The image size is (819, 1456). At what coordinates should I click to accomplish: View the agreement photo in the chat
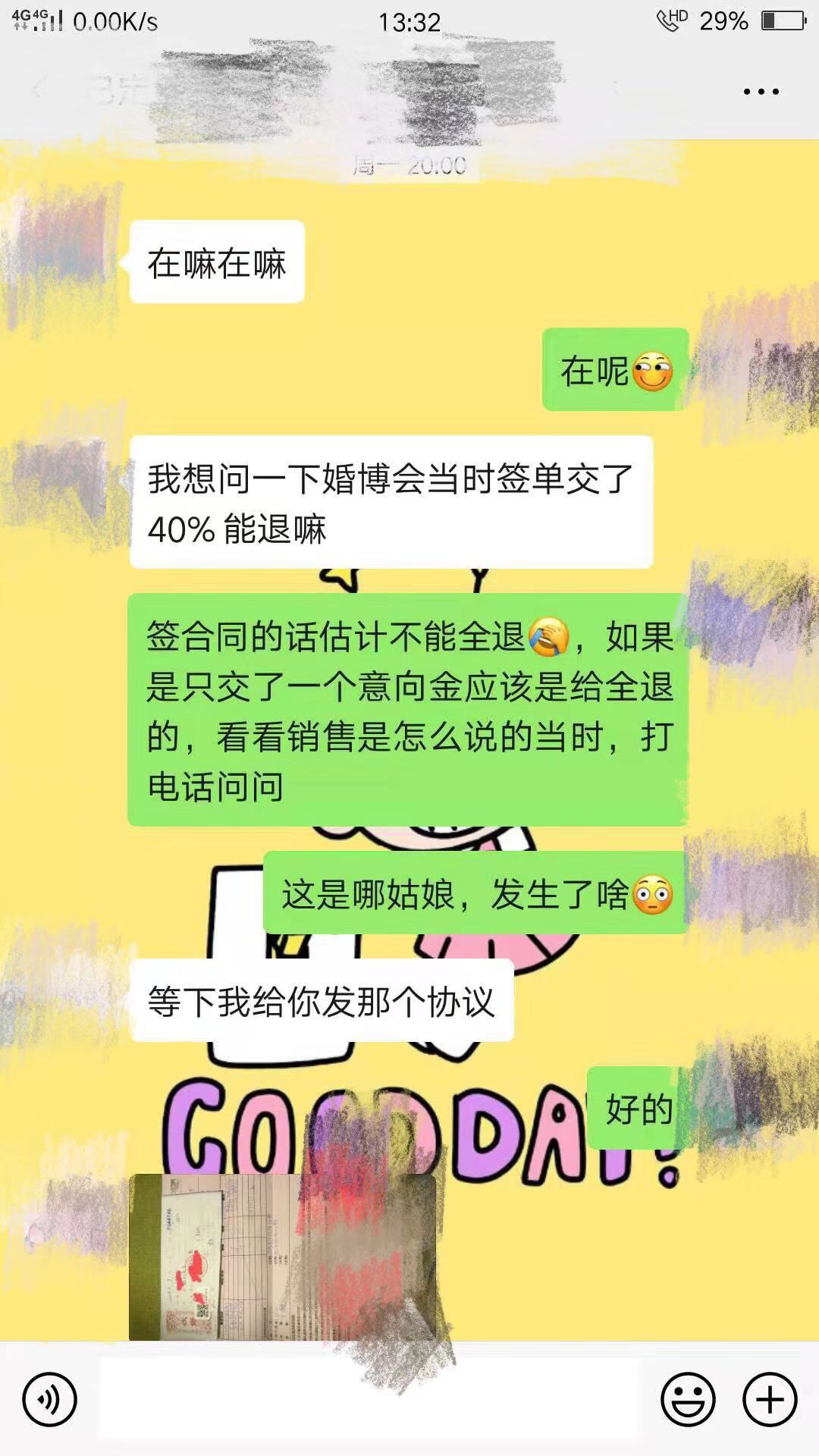(x=282, y=1257)
